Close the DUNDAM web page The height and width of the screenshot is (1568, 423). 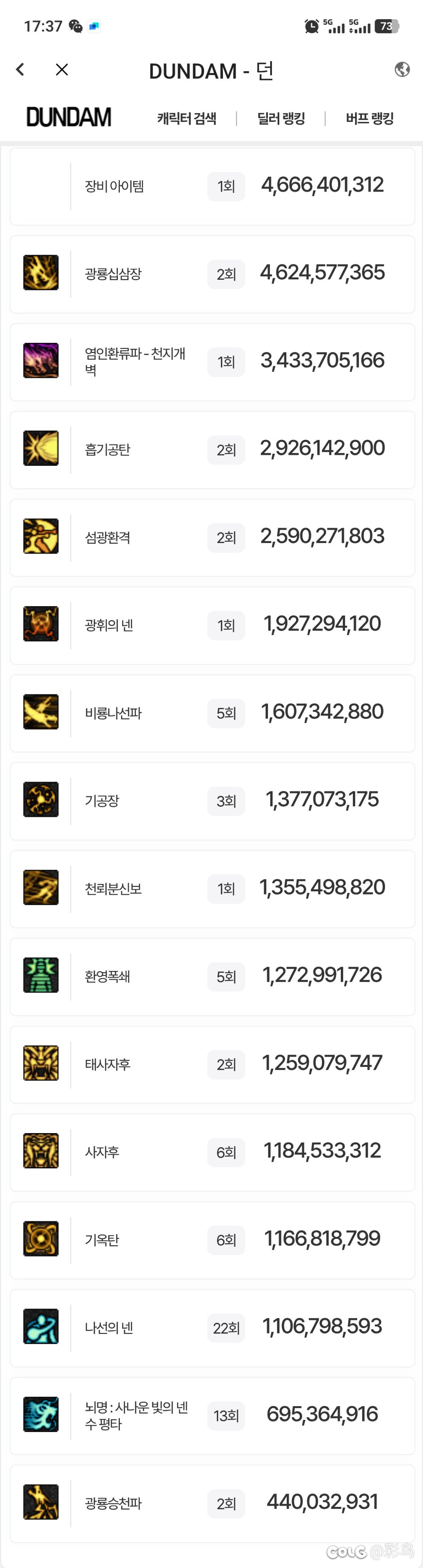click(x=61, y=70)
